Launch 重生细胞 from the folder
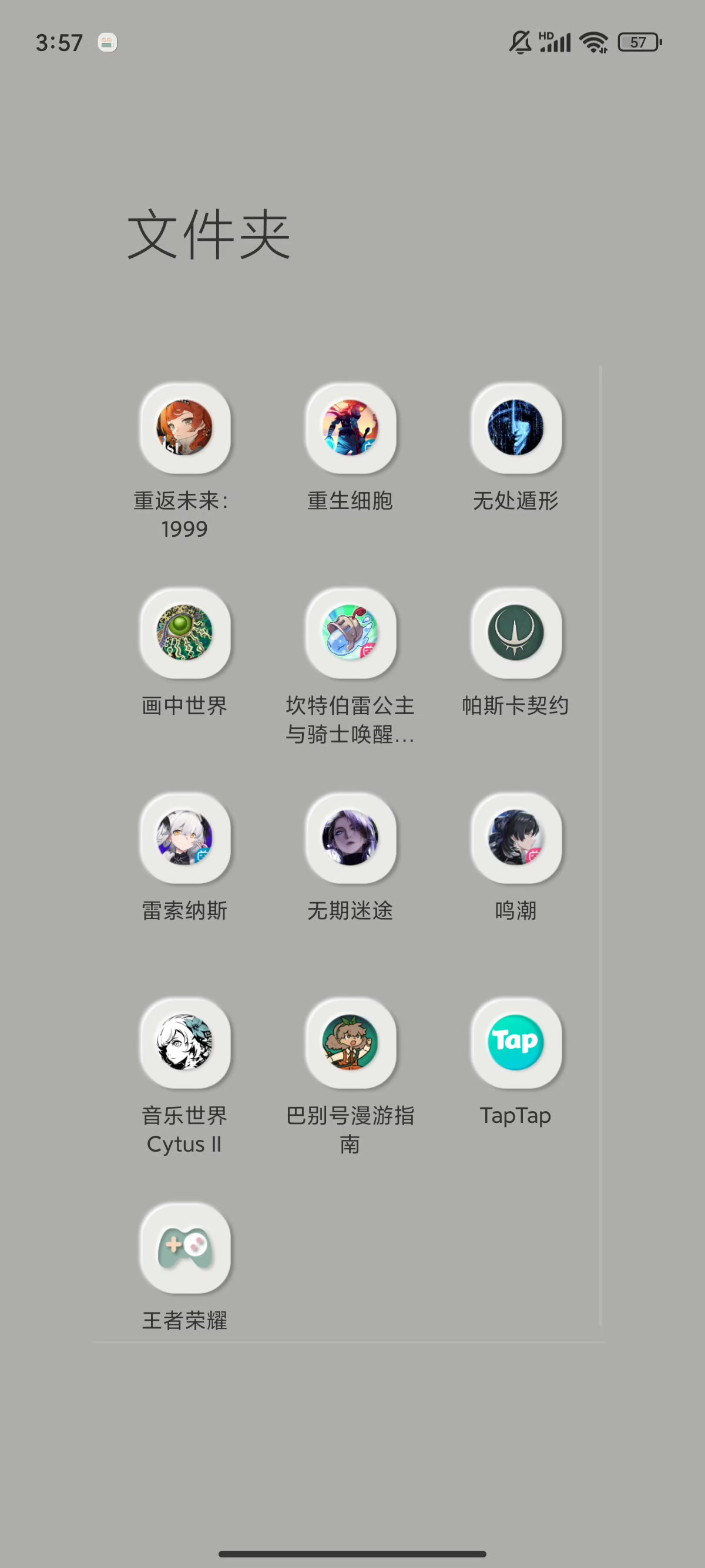 tap(351, 428)
